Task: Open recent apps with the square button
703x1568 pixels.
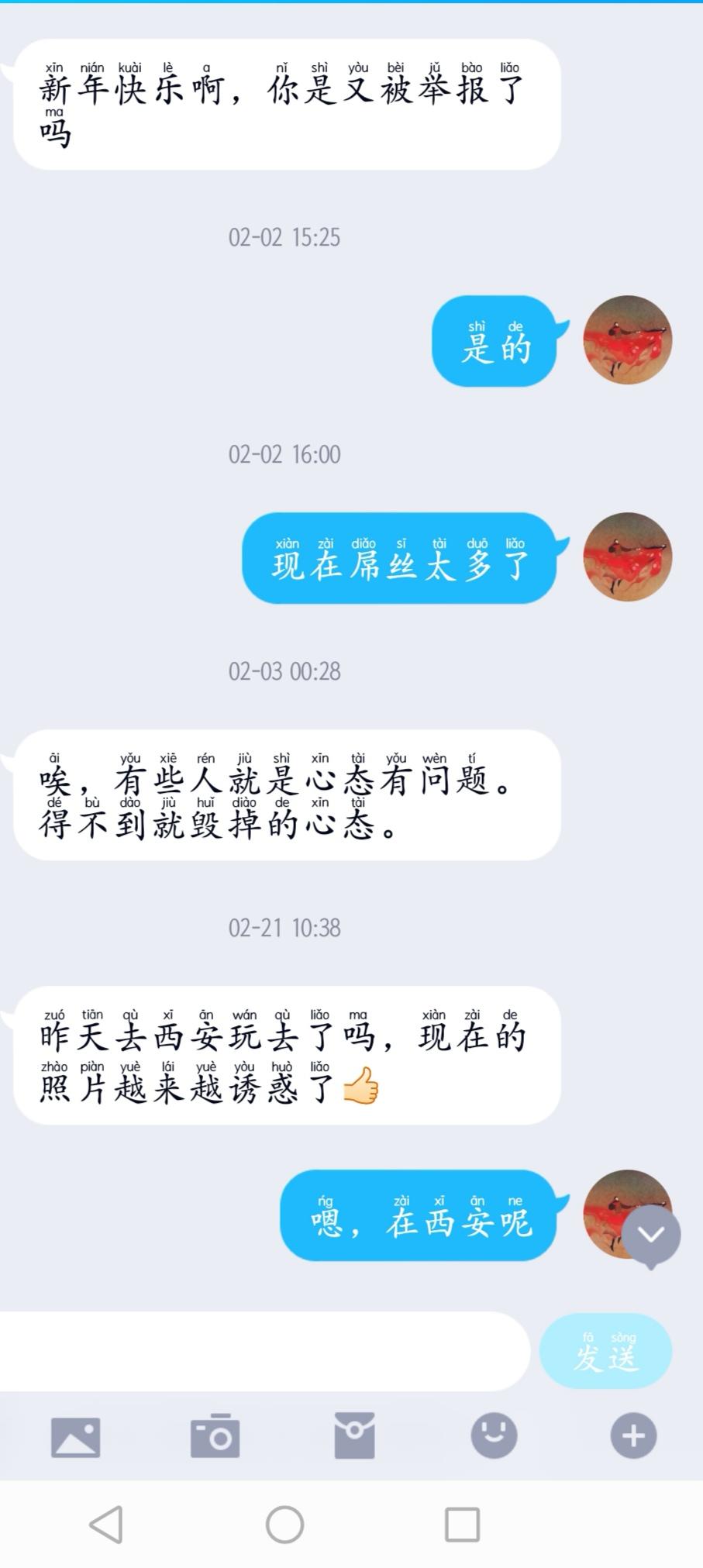Action: coord(462,1525)
